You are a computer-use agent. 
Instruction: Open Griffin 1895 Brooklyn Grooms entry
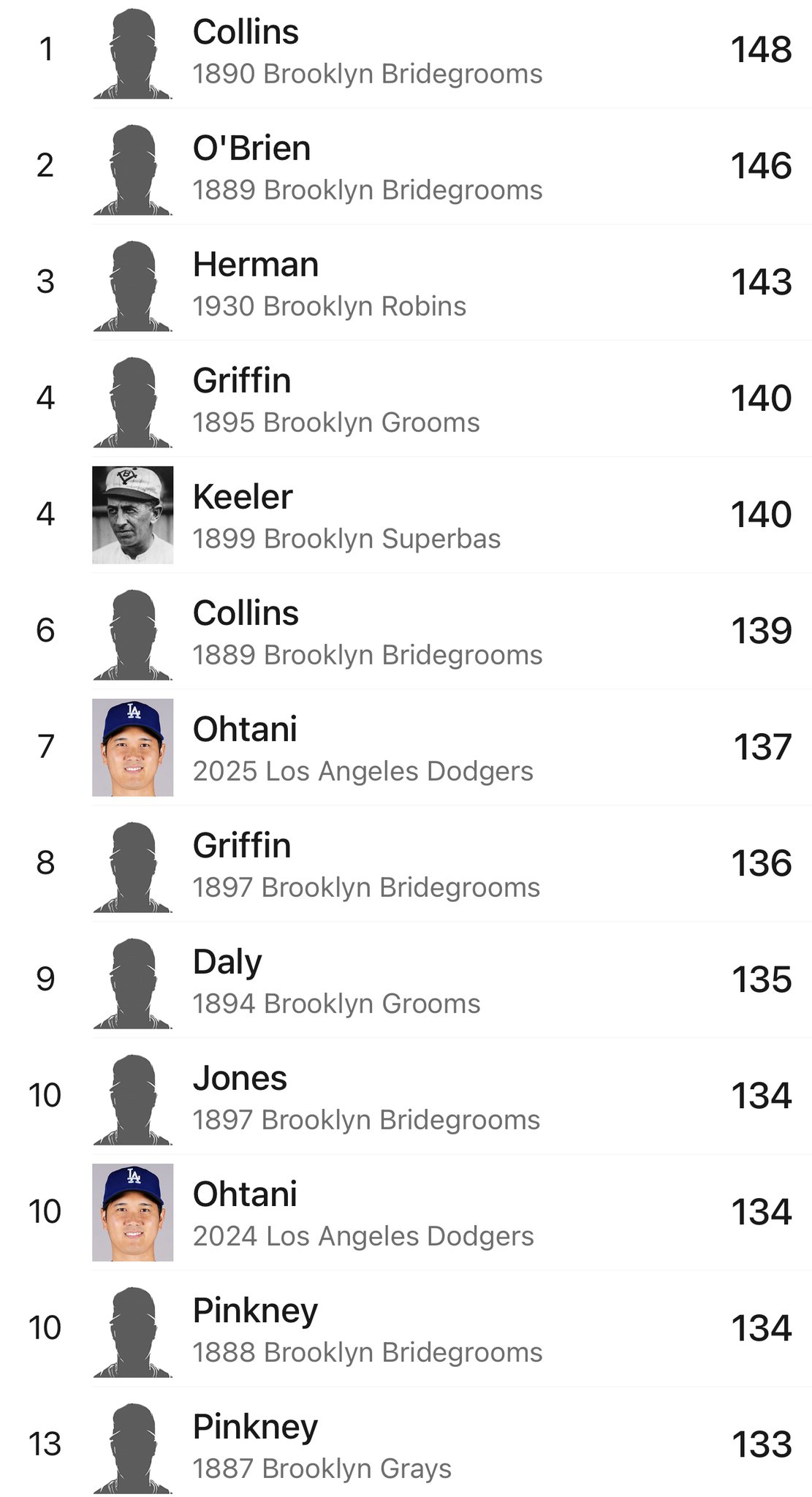coord(406,399)
